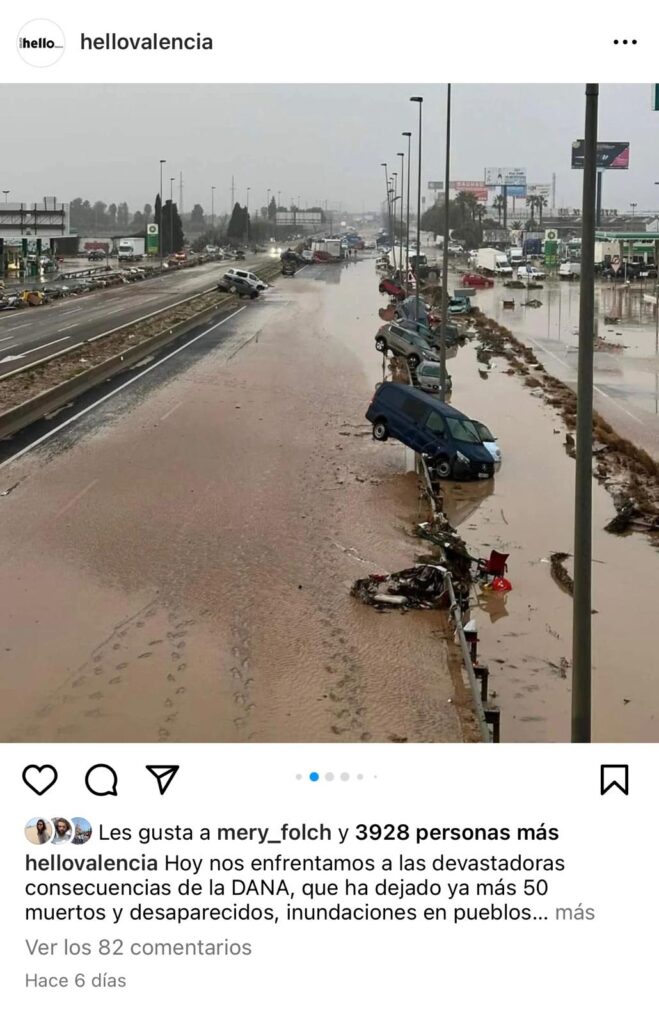Like the post with the heart icon

40,779
